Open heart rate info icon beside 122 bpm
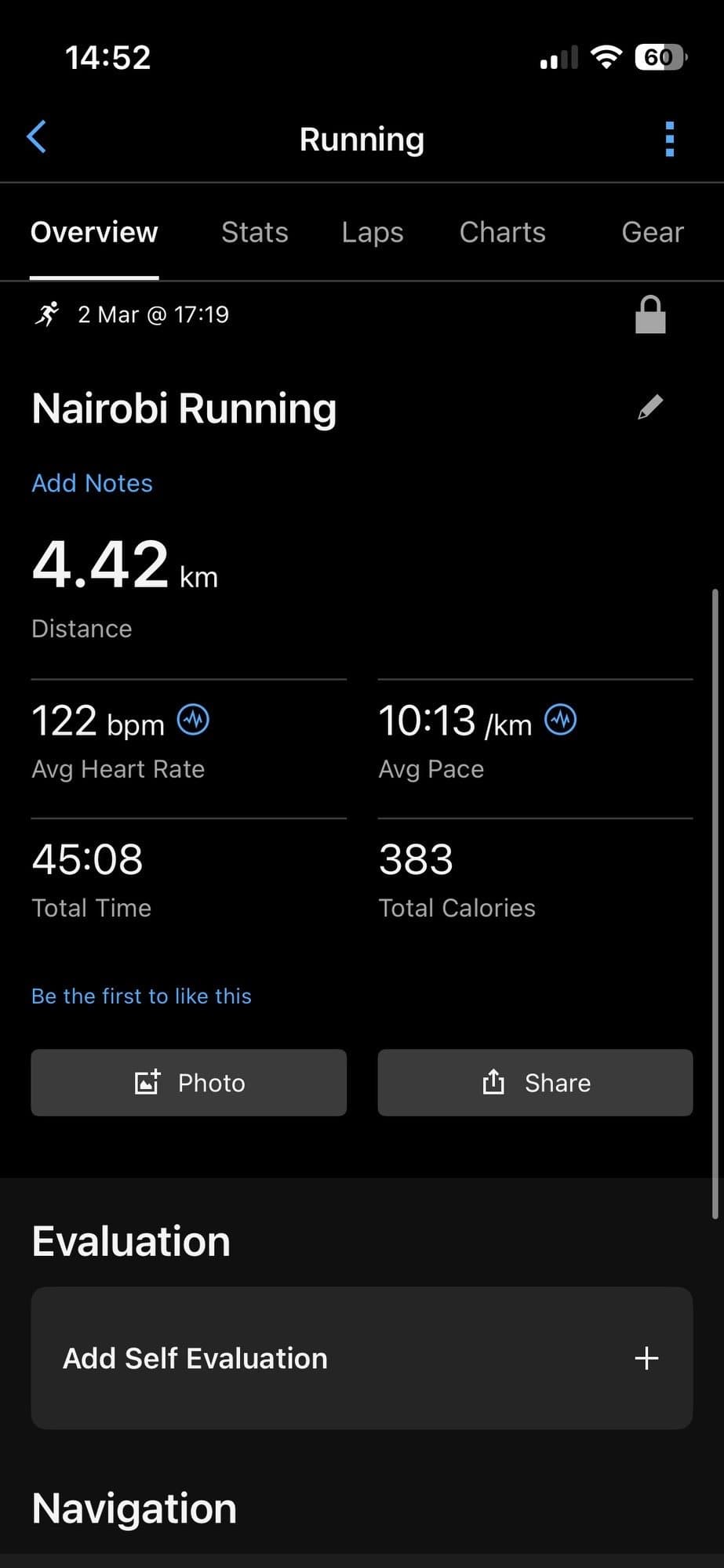724x1568 pixels. [193, 720]
